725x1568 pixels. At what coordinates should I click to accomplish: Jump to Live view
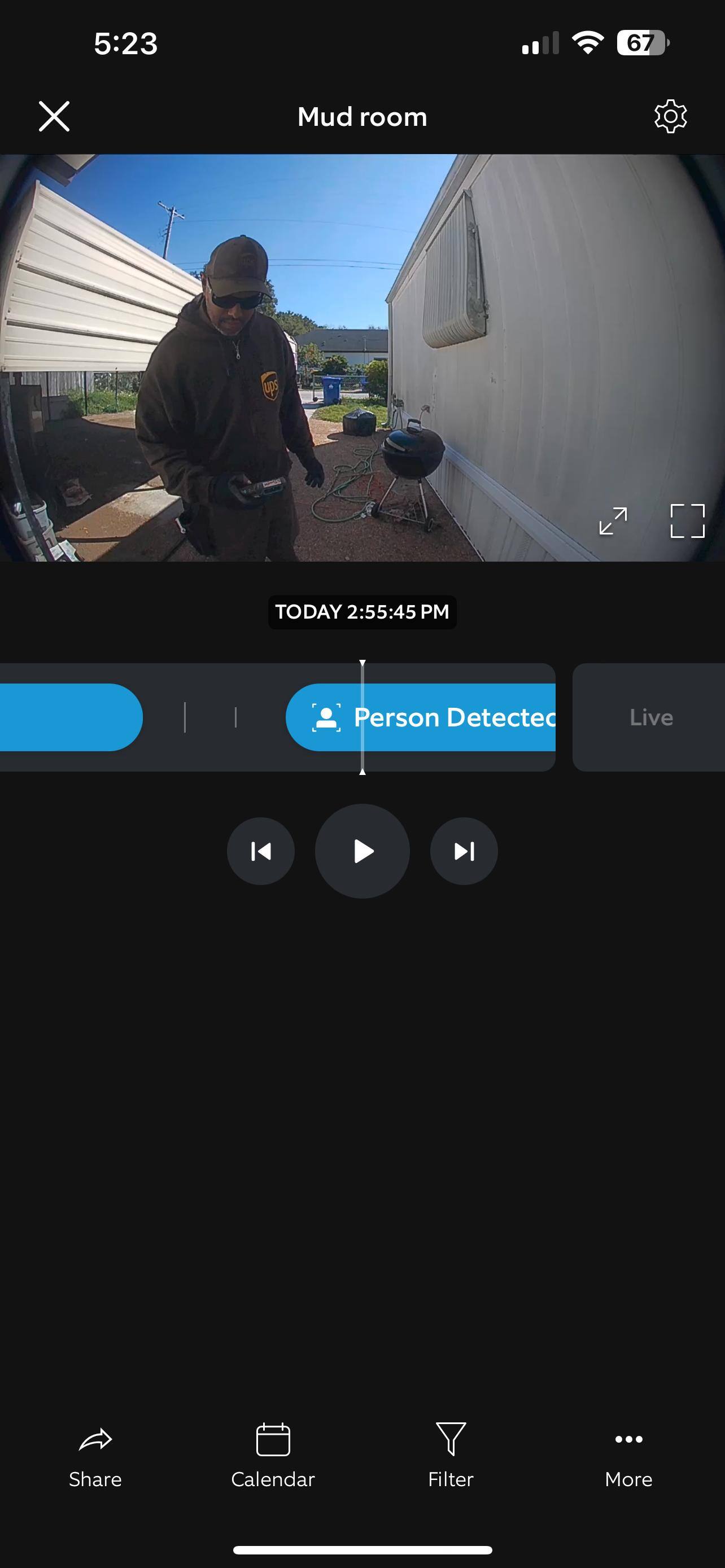(x=650, y=717)
